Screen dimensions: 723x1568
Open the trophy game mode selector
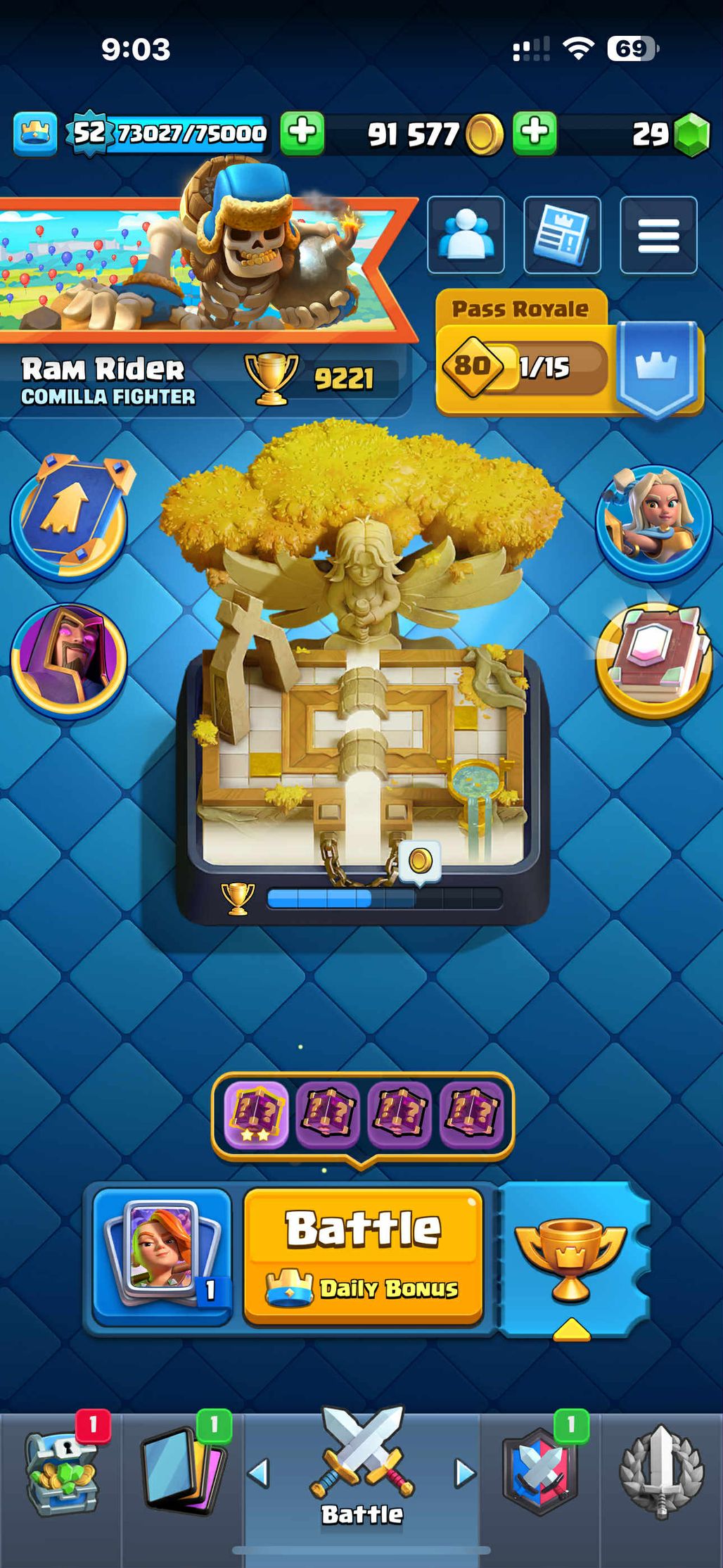pos(571,1260)
